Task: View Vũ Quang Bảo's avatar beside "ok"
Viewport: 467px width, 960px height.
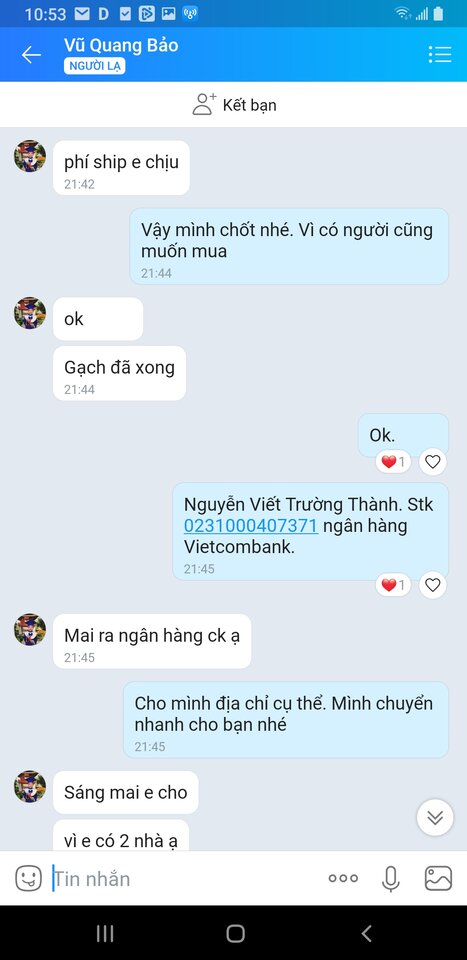Action: 30,313
